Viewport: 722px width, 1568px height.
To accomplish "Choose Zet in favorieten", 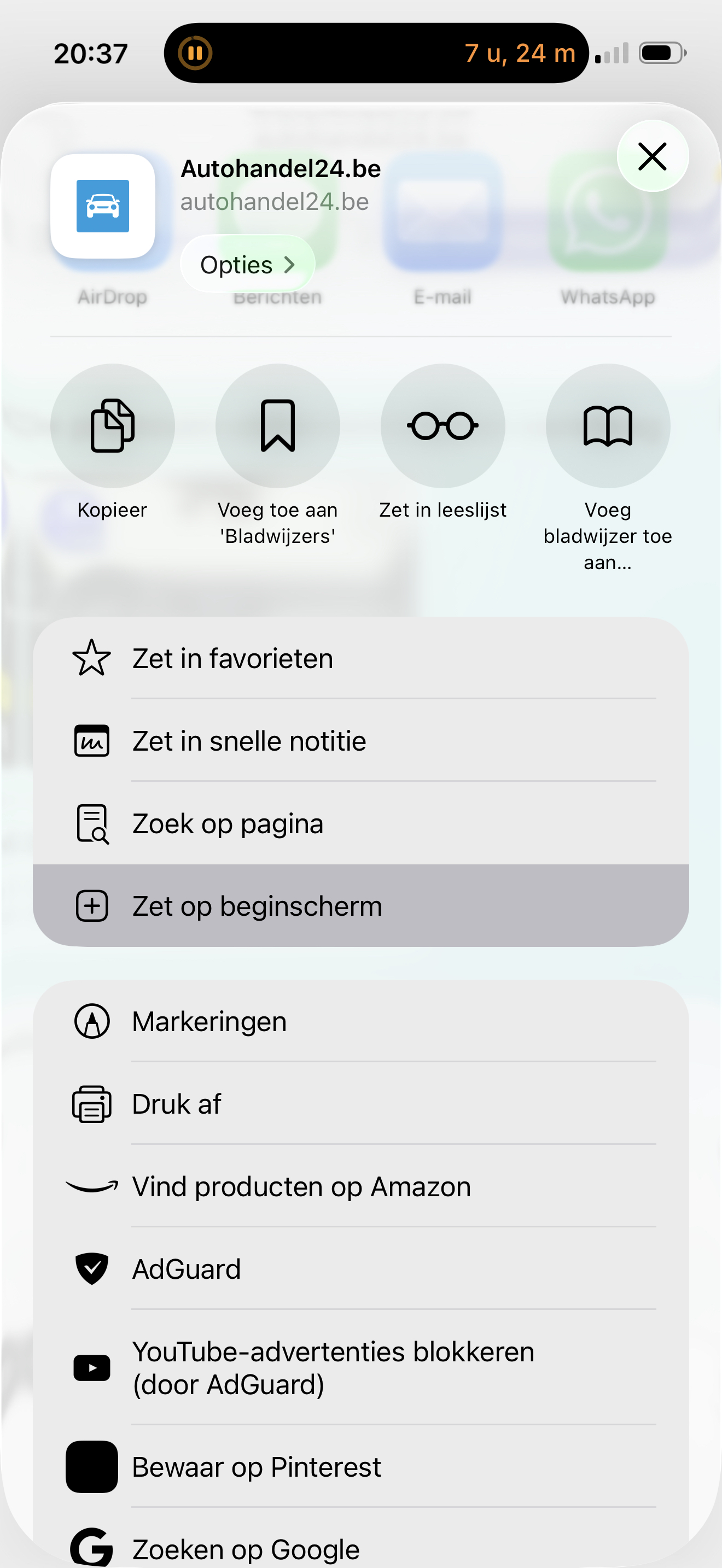I will pyautogui.click(x=360, y=659).
